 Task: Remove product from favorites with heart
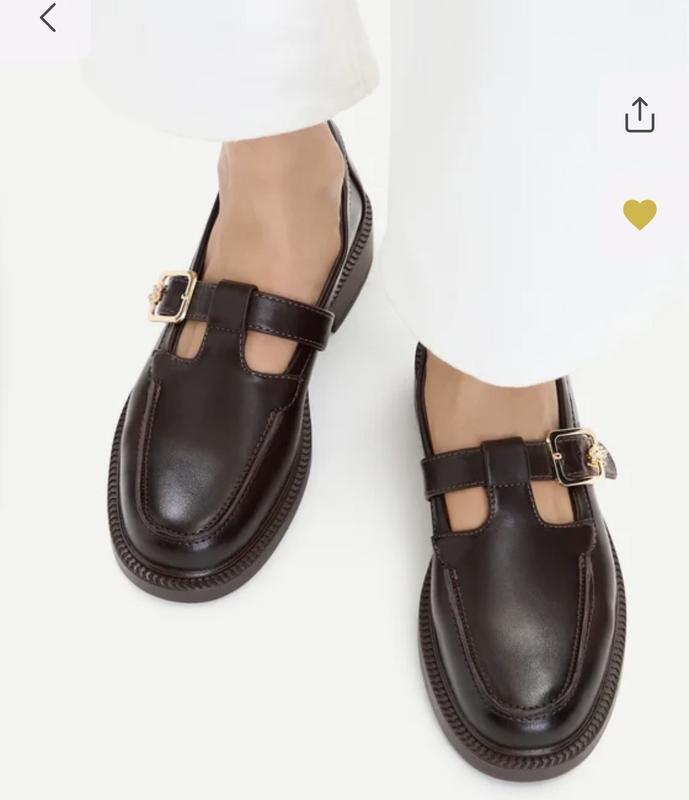click(x=639, y=214)
